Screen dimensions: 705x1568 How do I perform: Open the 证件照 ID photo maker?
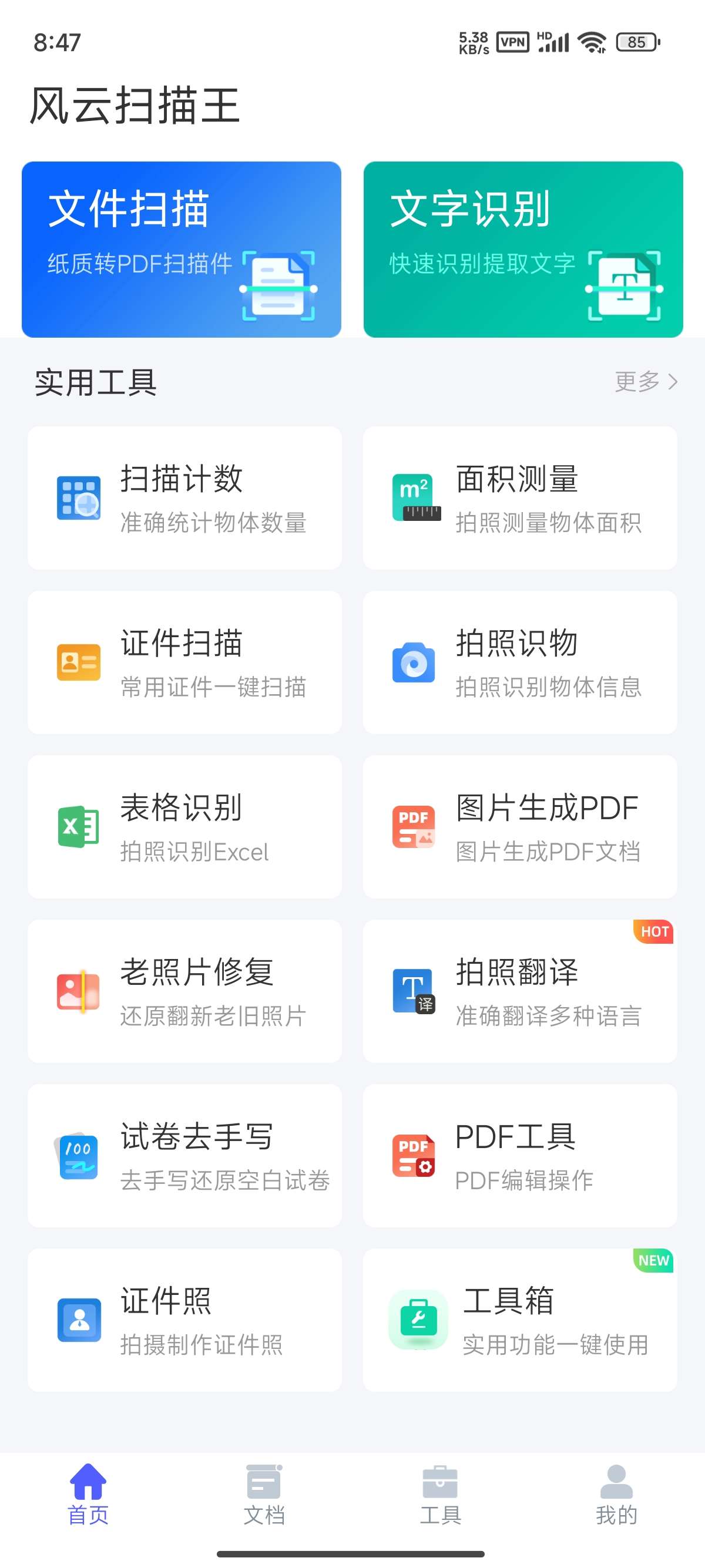184,1320
